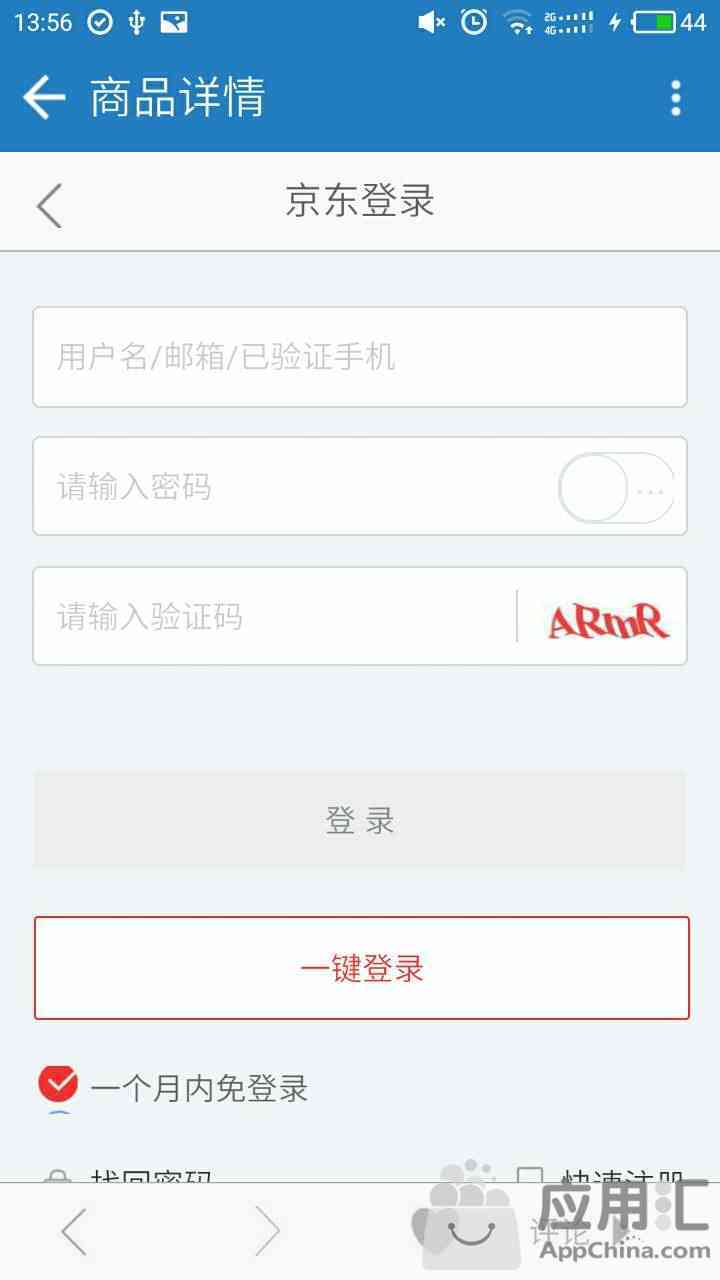The height and width of the screenshot is (1280, 720).
Task: Tap 一键登录 button
Action: [361, 968]
